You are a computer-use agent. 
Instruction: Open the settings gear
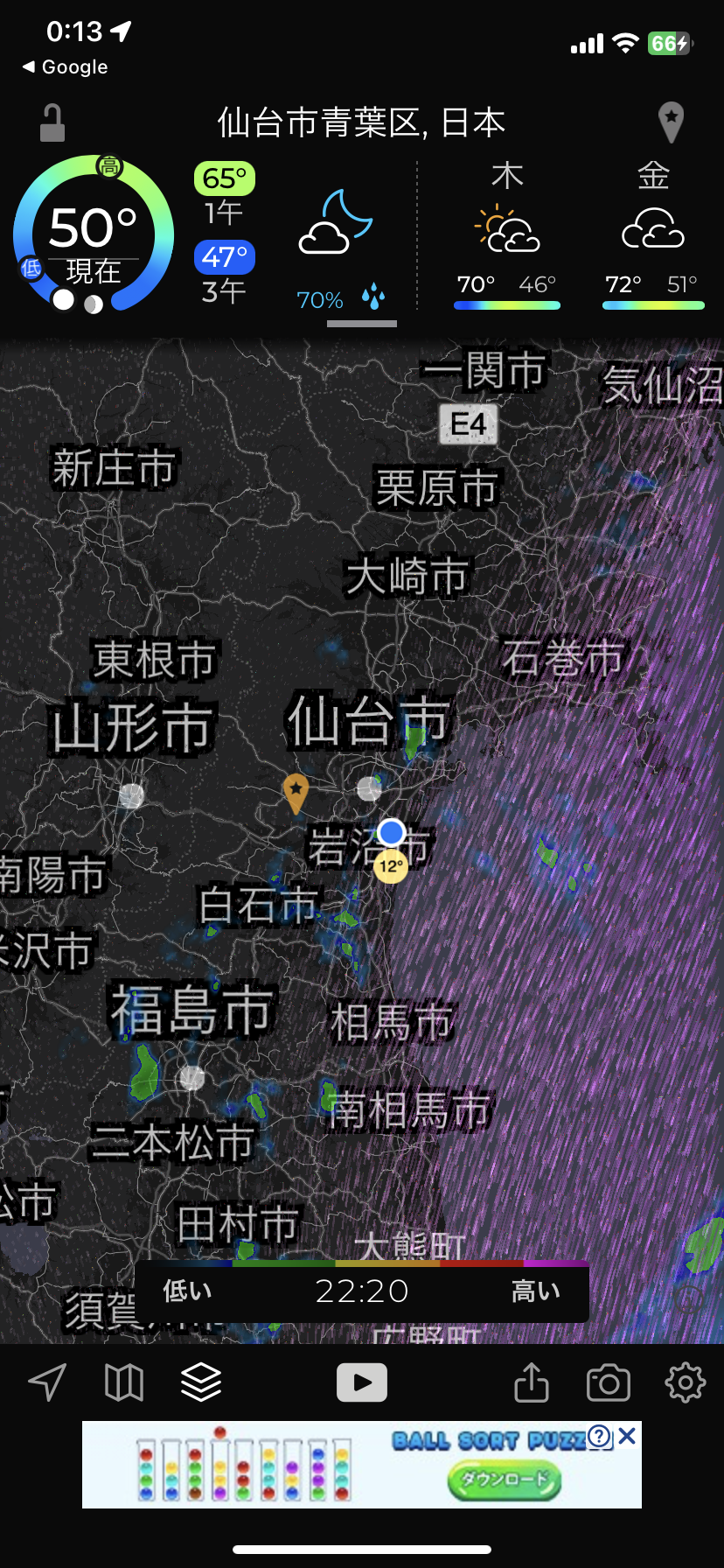click(686, 1382)
